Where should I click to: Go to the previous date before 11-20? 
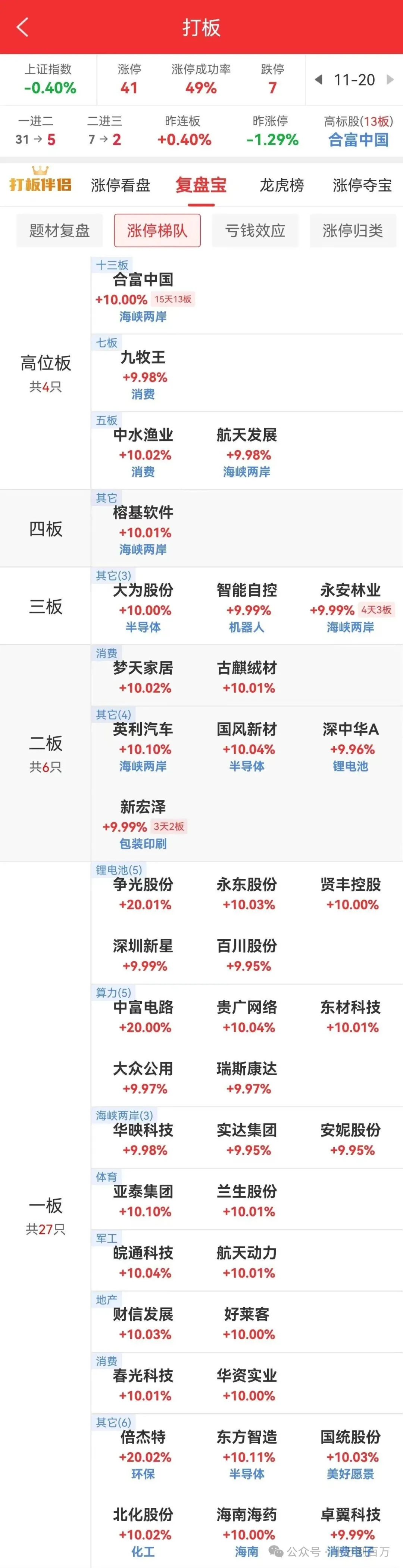coord(318,80)
